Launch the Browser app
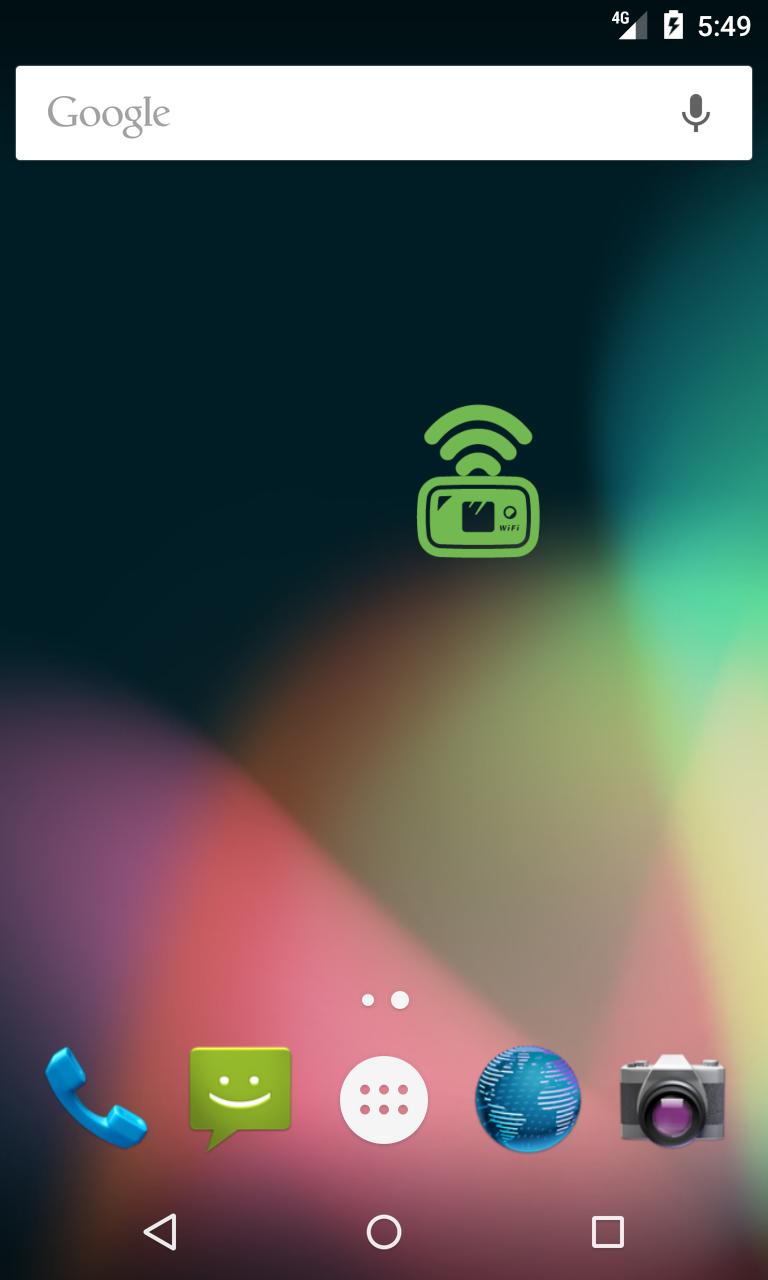Viewport: 768px width, 1280px height. point(527,1099)
